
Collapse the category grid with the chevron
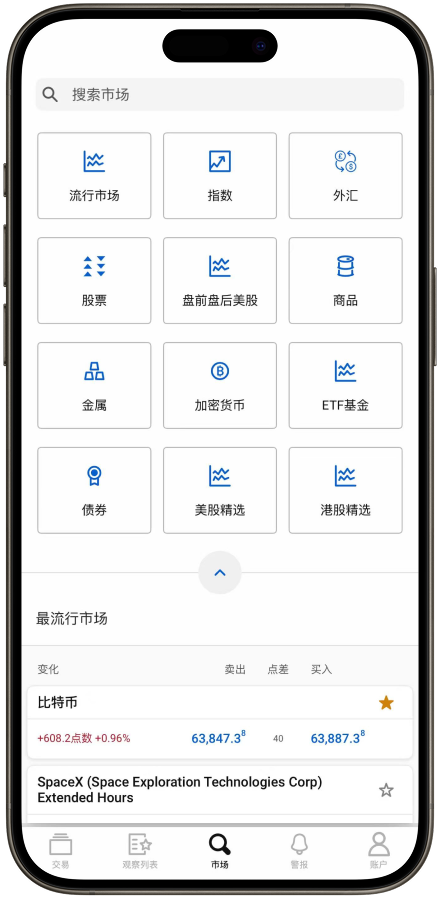pyautogui.click(x=220, y=572)
